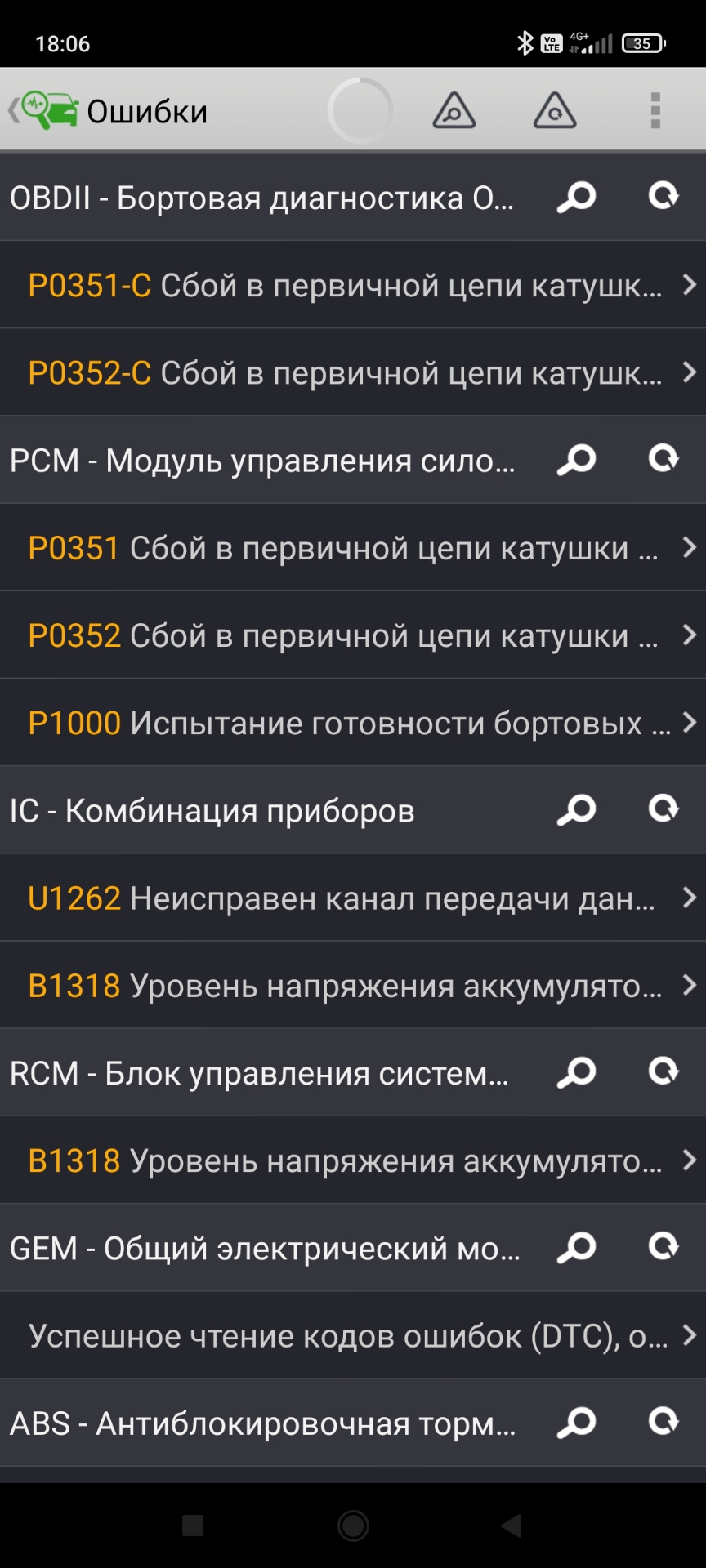Tap the magnifier in the PCM section

pos(577,460)
